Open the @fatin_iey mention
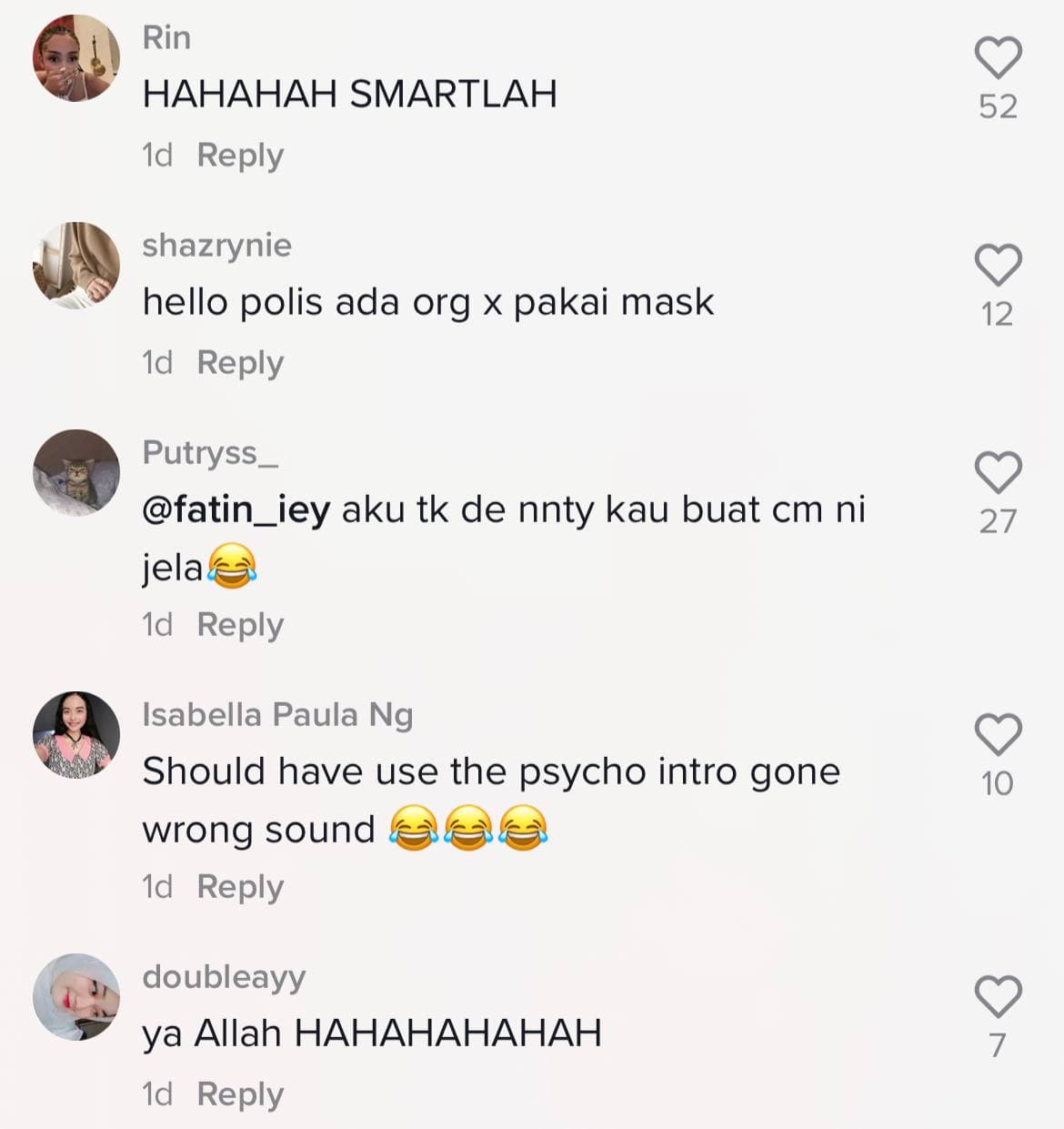Screen dimensions: 1064x1129 click(236, 509)
